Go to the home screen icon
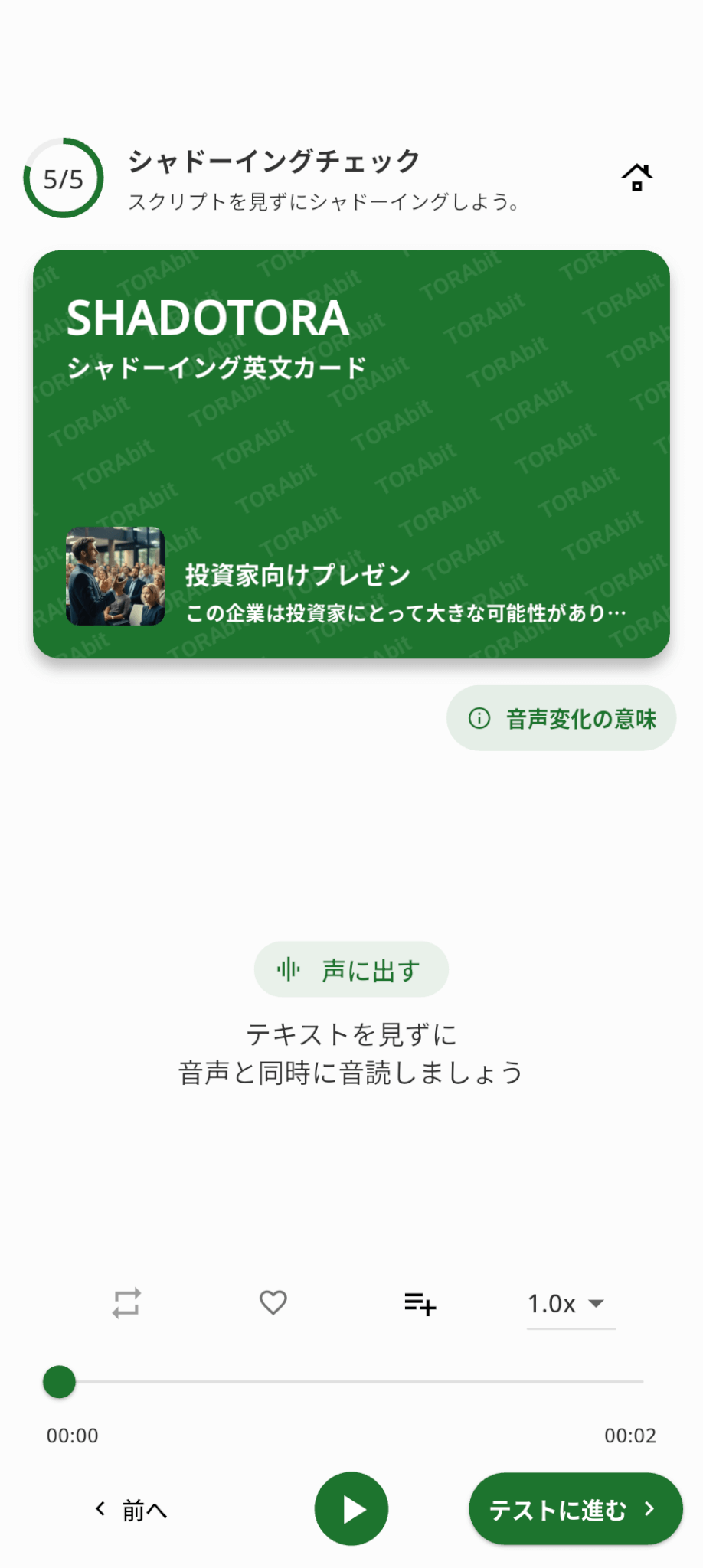The image size is (703, 1568). click(x=636, y=178)
